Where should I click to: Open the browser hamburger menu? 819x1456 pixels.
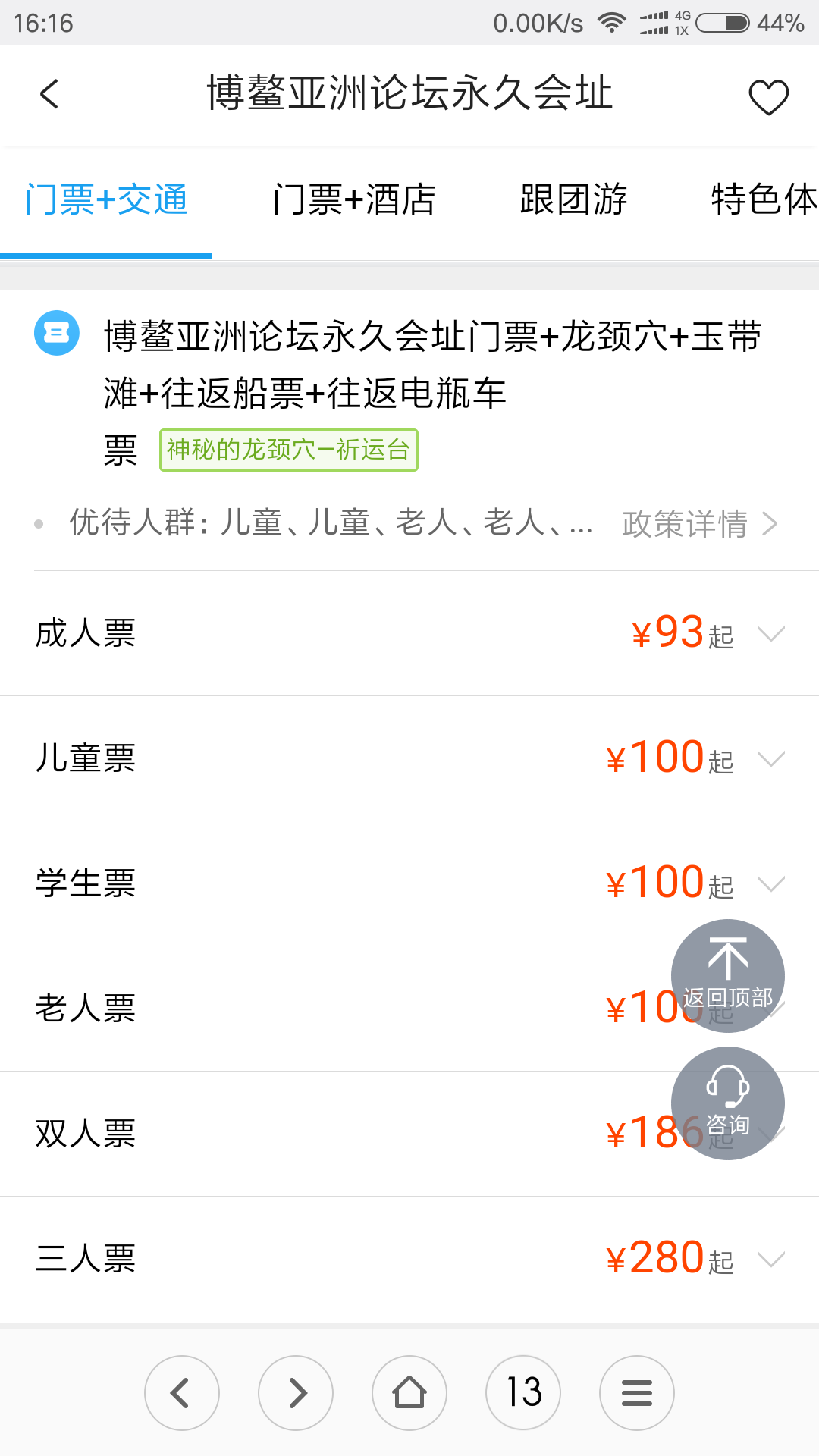point(637,1393)
